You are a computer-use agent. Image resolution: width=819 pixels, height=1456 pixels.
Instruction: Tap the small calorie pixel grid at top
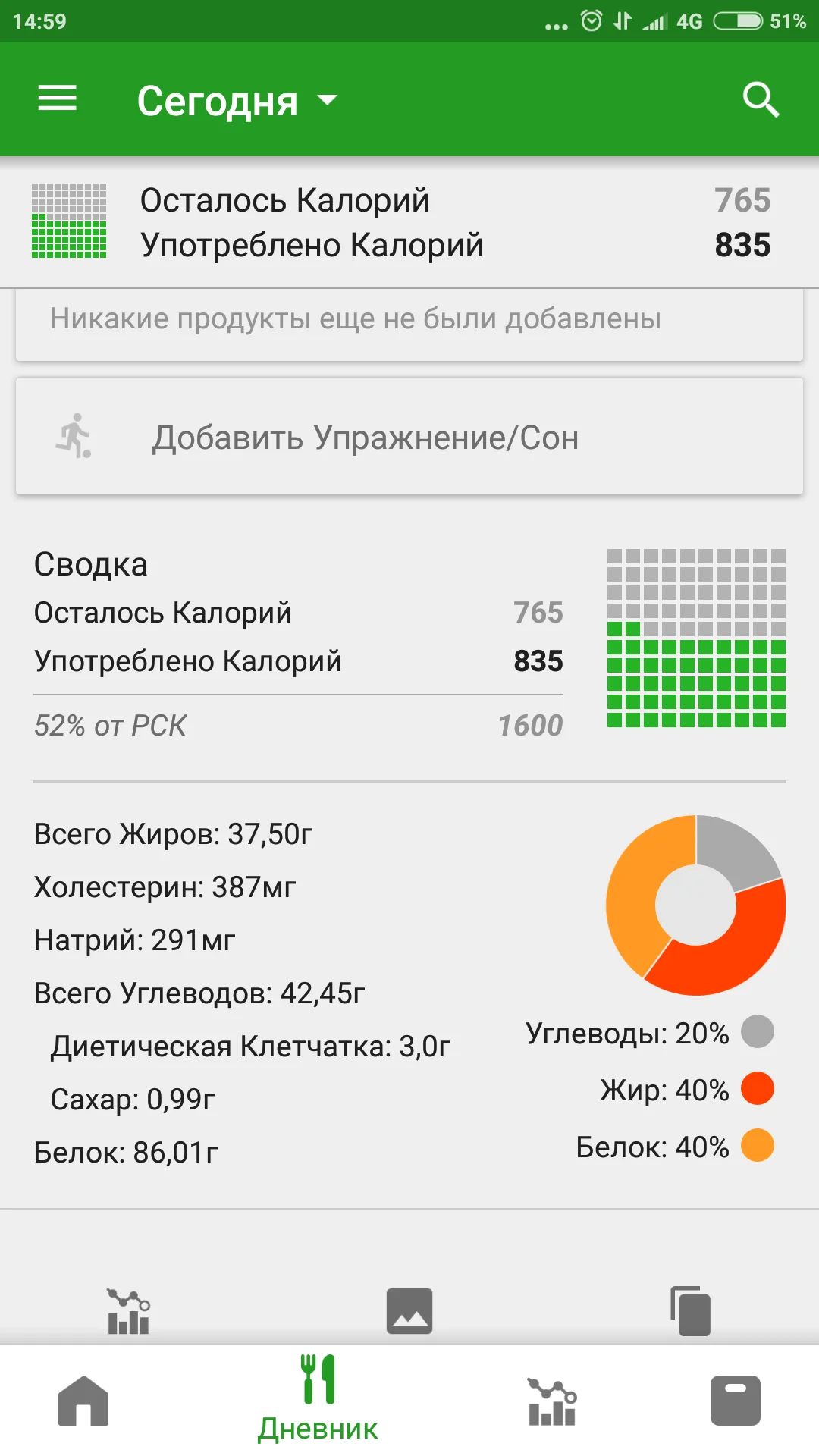tap(68, 220)
